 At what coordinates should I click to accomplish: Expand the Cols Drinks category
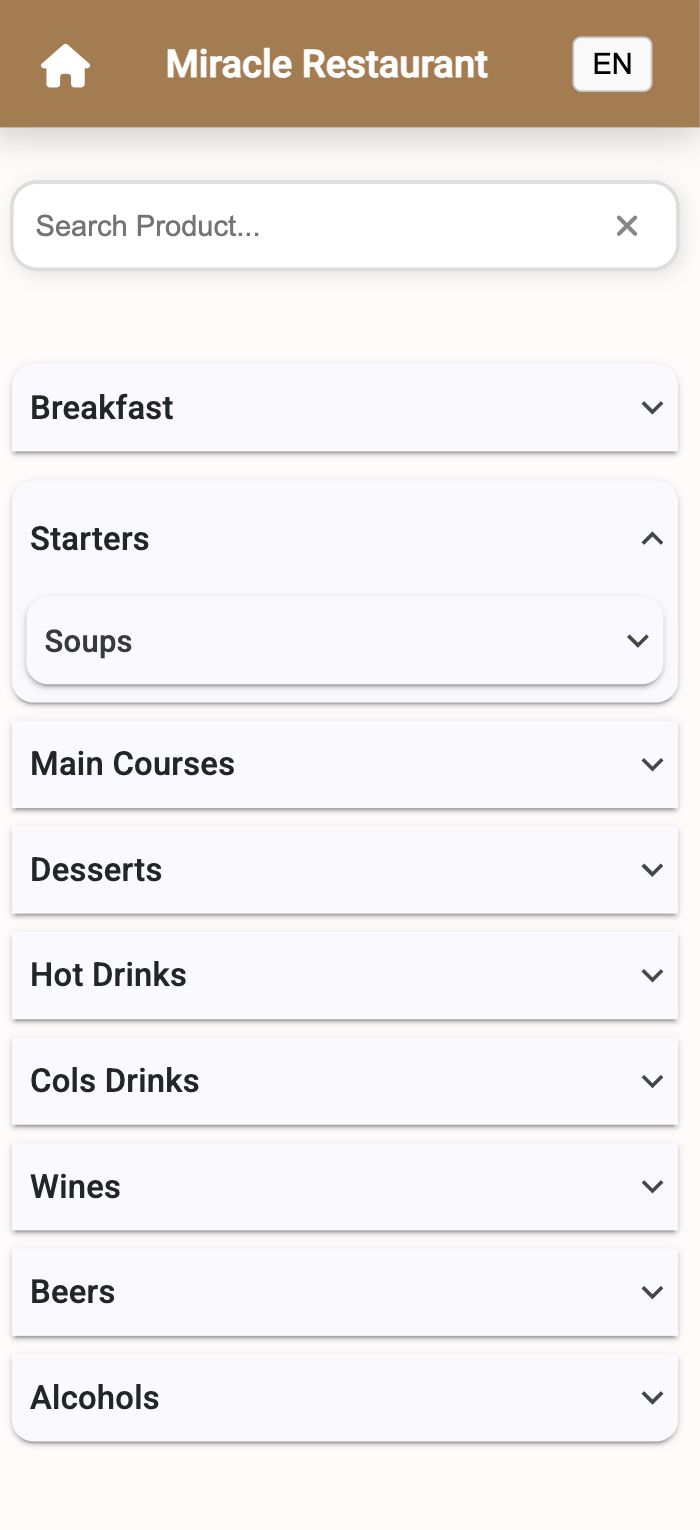[x=344, y=1081]
